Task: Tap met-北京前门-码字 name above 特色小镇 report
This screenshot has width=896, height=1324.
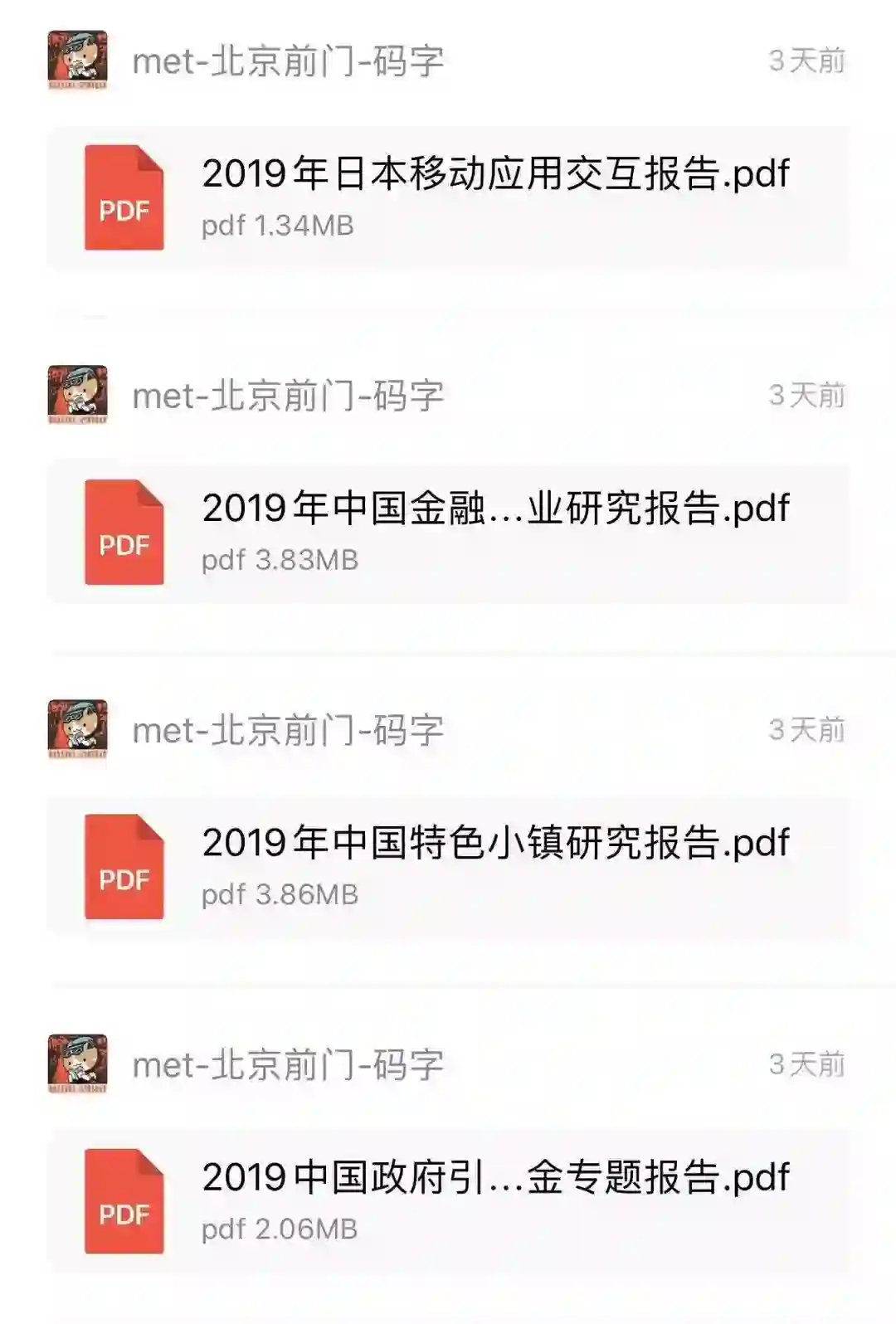Action: 288,730
